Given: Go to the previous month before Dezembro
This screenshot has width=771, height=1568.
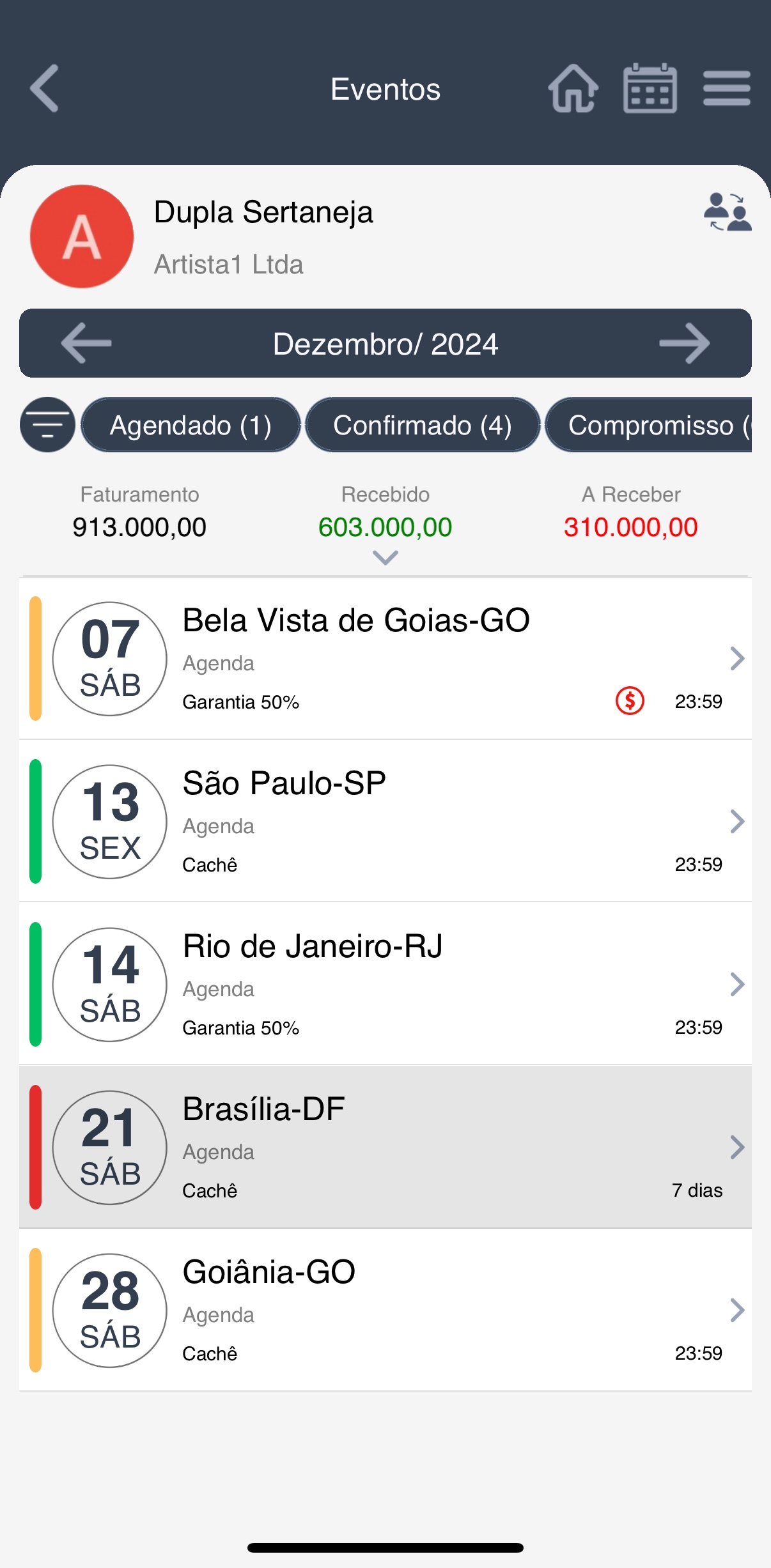Looking at the screenshot, I should coord(86,343).
